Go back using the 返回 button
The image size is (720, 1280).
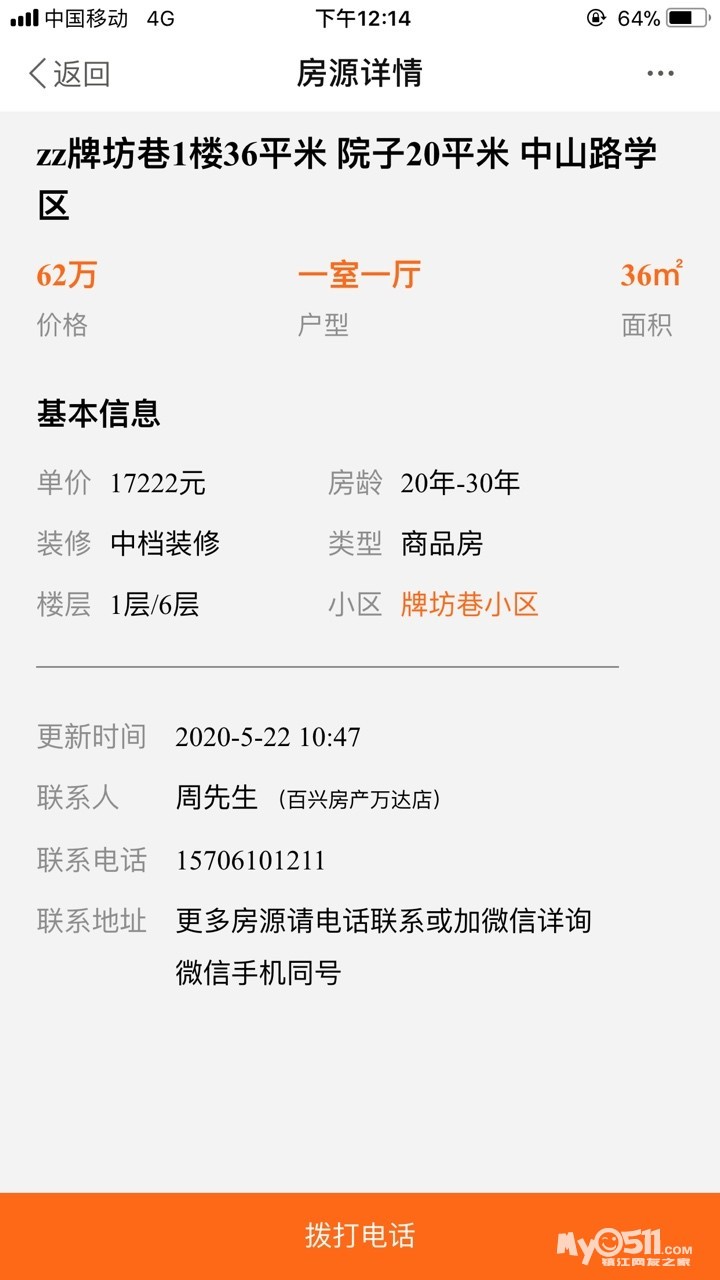68,74
